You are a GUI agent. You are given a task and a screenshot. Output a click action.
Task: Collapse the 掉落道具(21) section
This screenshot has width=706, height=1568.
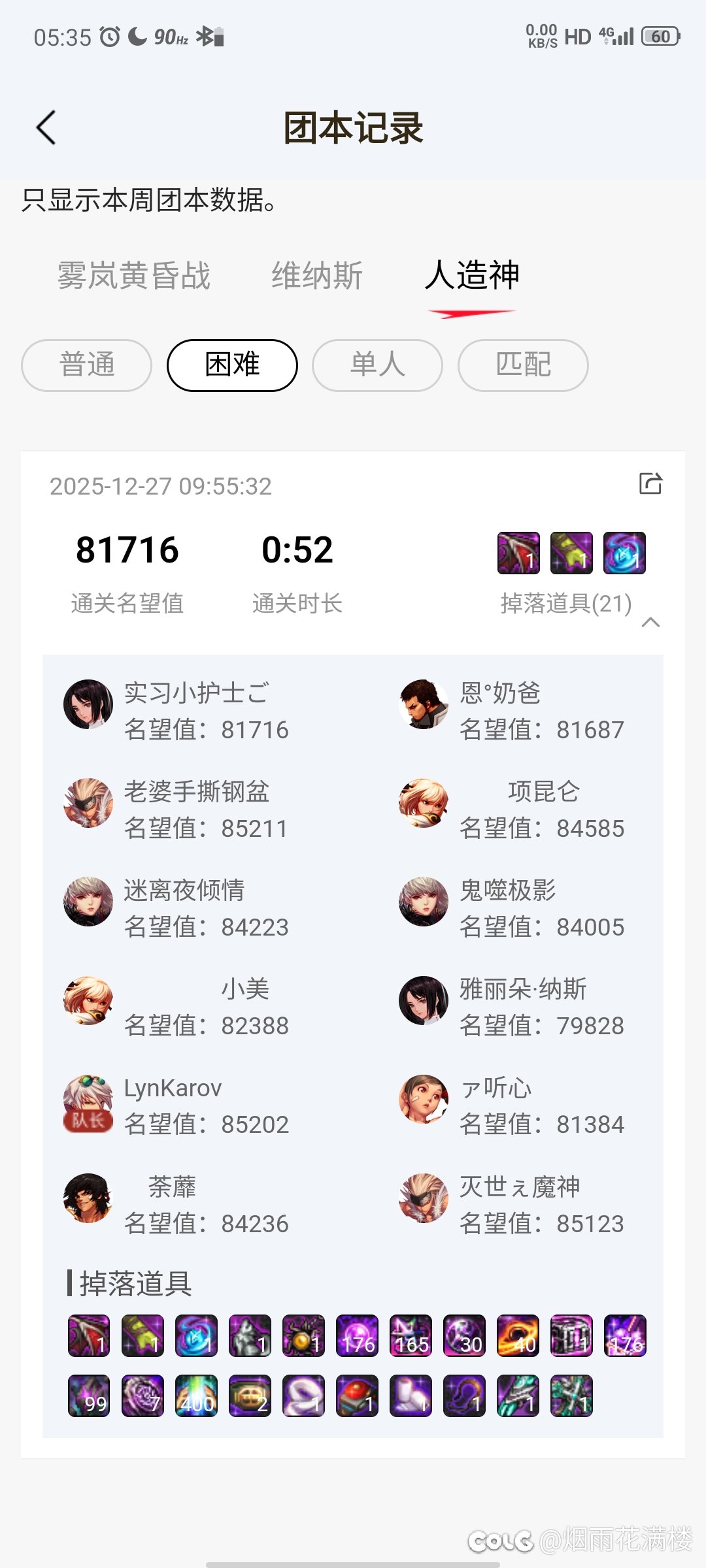pos(650,621)
